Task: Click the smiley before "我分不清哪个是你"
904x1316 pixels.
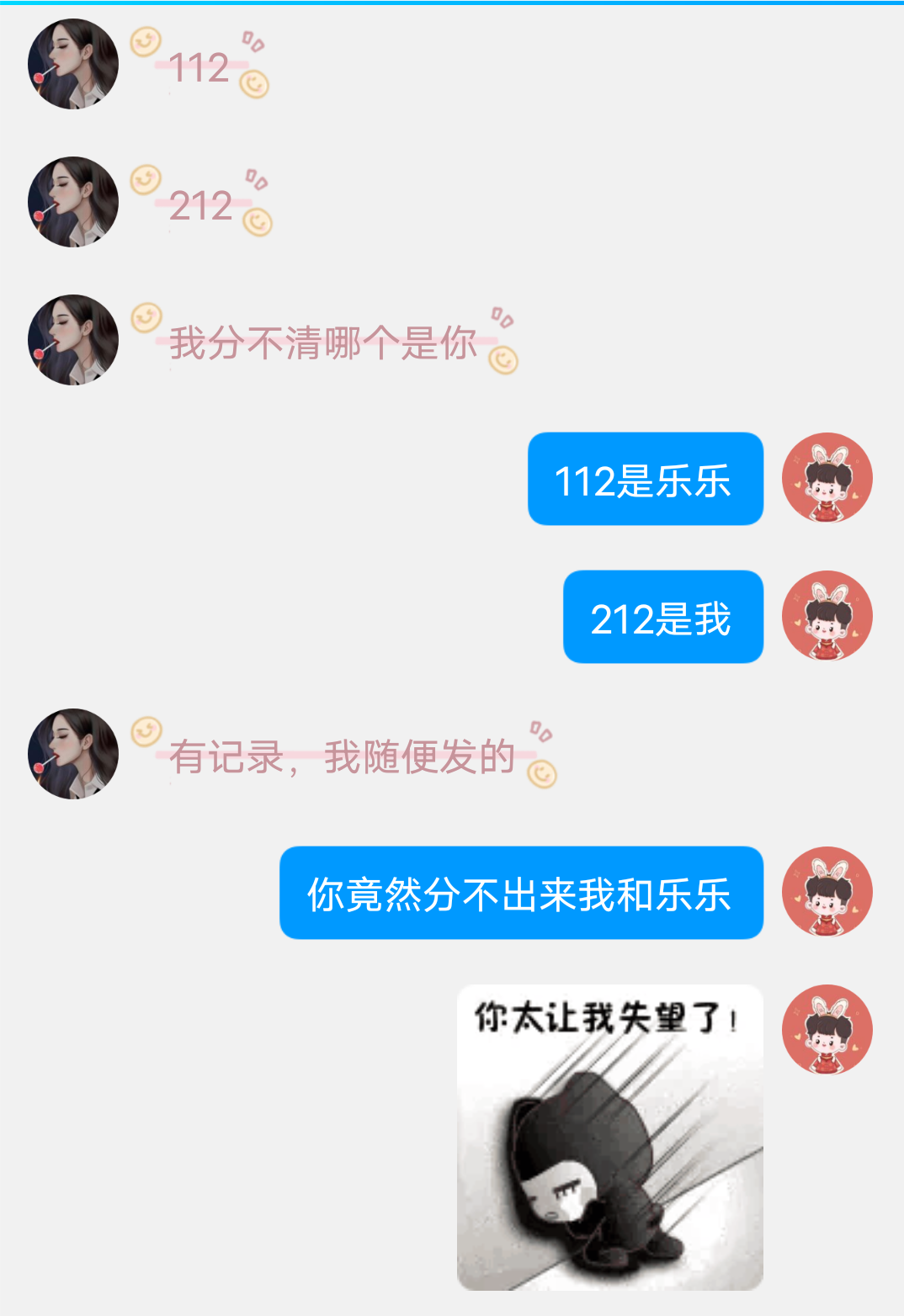Action: tap(144, 317)
